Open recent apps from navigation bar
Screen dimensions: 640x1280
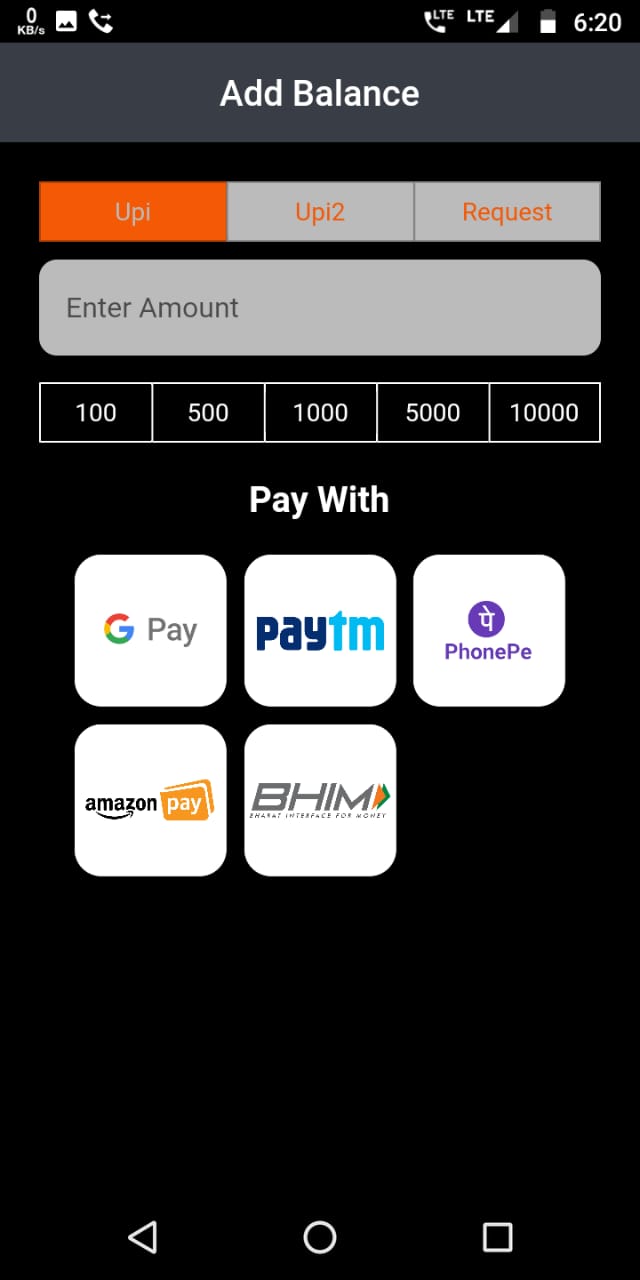click(497, 1237)
